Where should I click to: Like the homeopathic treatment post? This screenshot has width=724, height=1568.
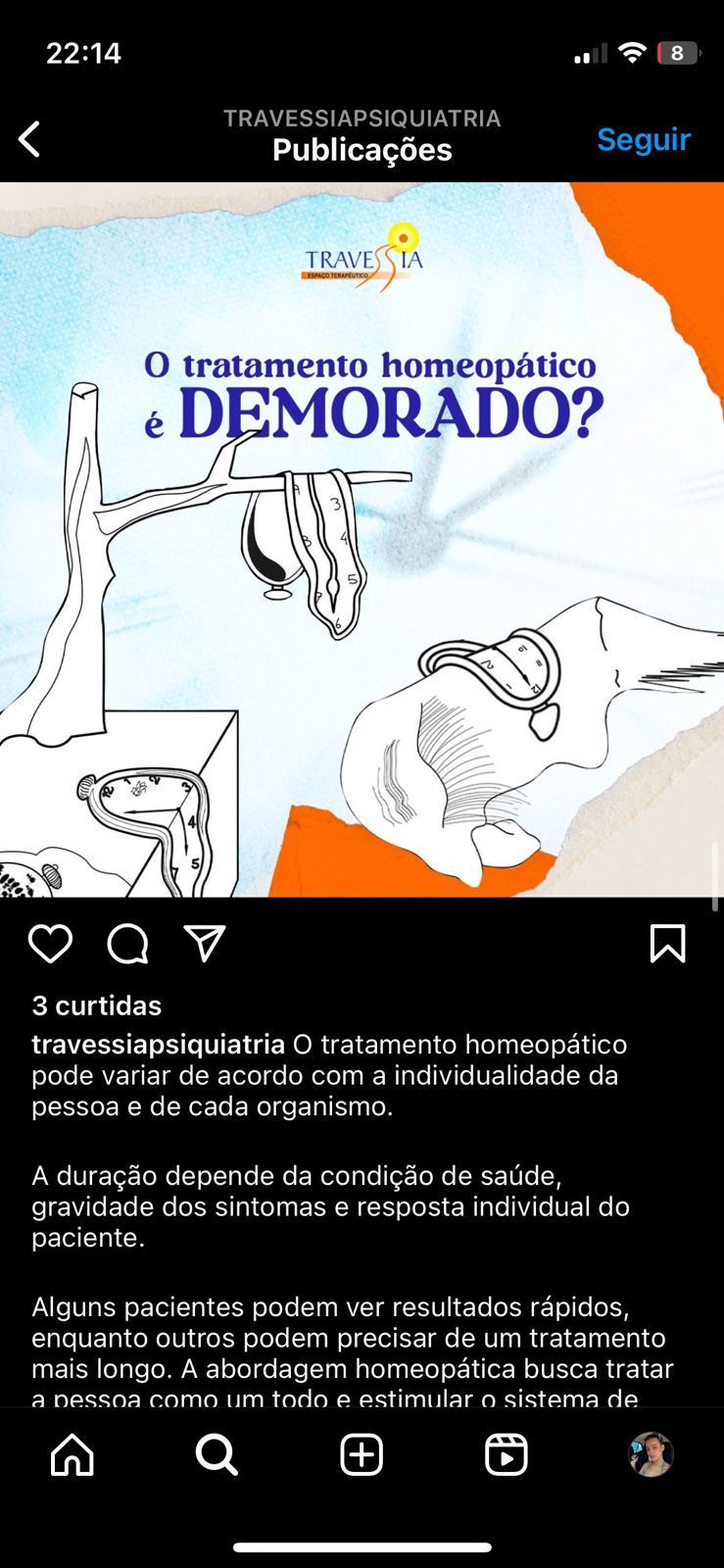[50, 944]
